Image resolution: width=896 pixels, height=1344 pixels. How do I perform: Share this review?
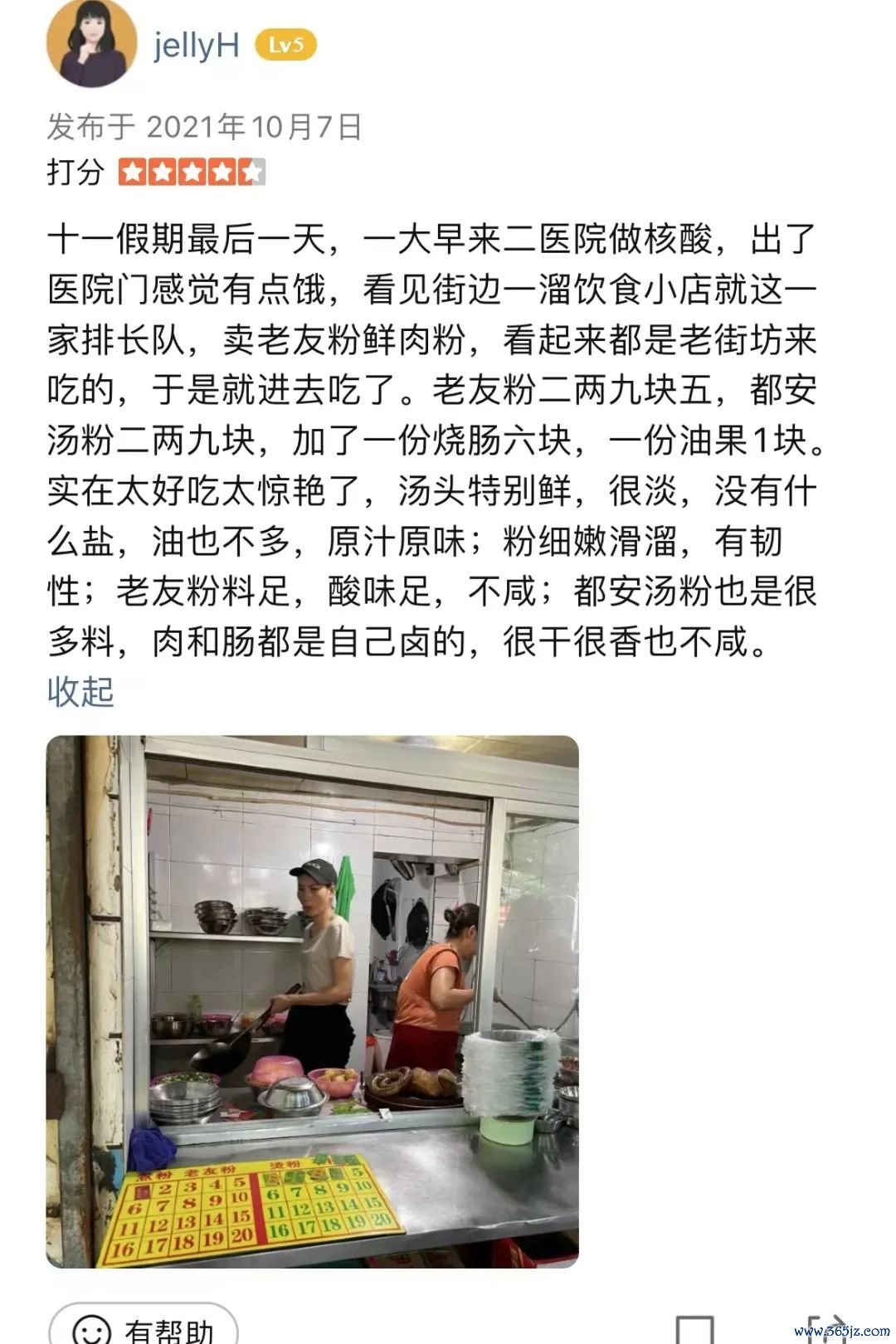tap(830, 1331)
